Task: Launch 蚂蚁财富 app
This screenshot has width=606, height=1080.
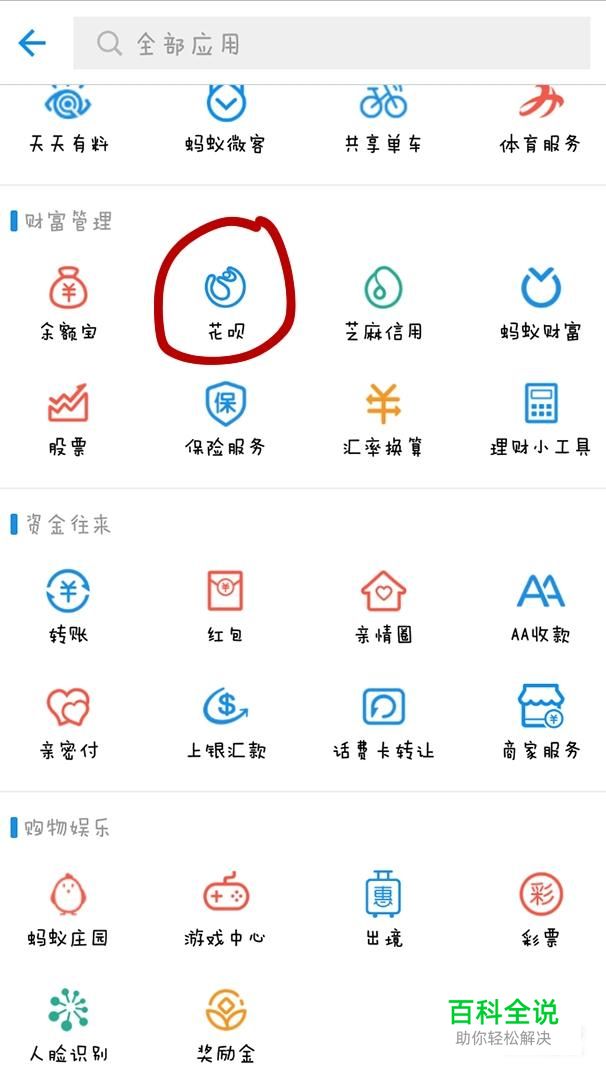Action: [541, 303]
